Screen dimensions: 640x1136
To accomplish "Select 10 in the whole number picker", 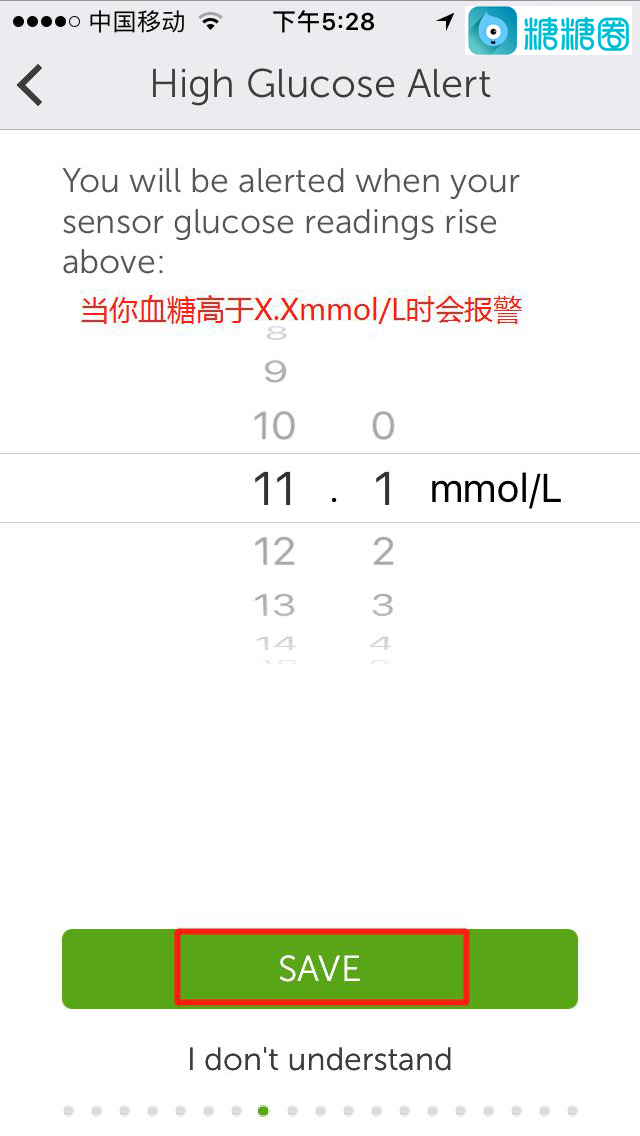I will [274, 426].
